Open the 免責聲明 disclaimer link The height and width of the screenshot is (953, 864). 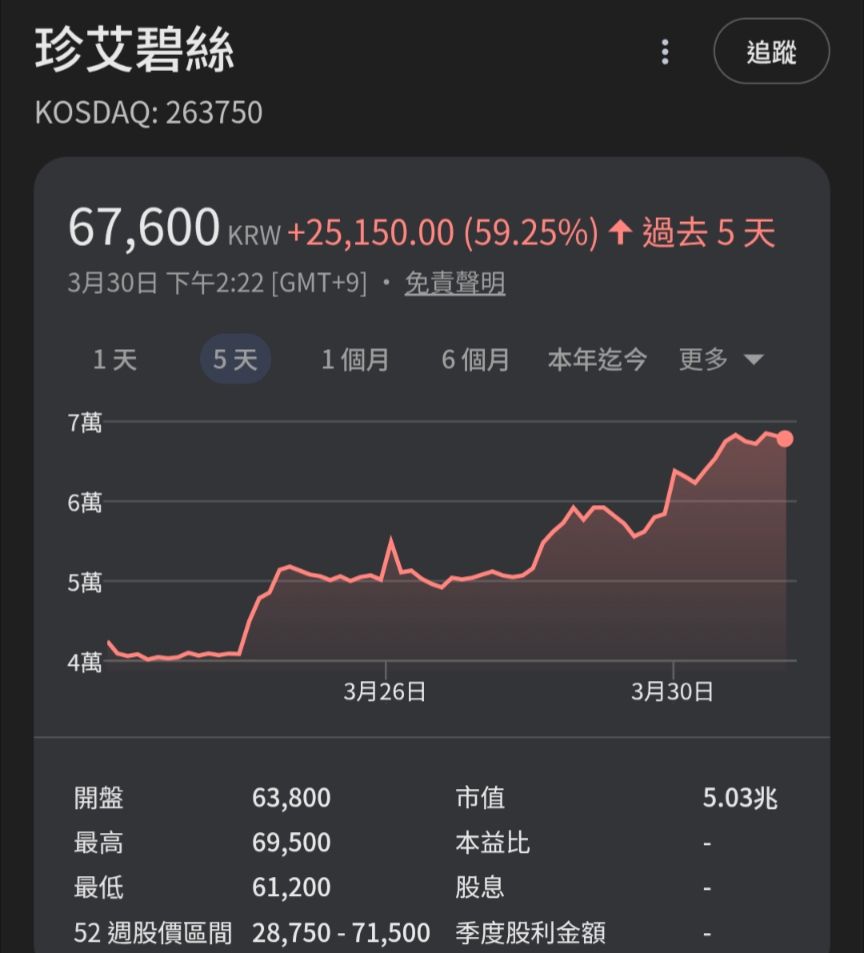click(x=454, y=284)
